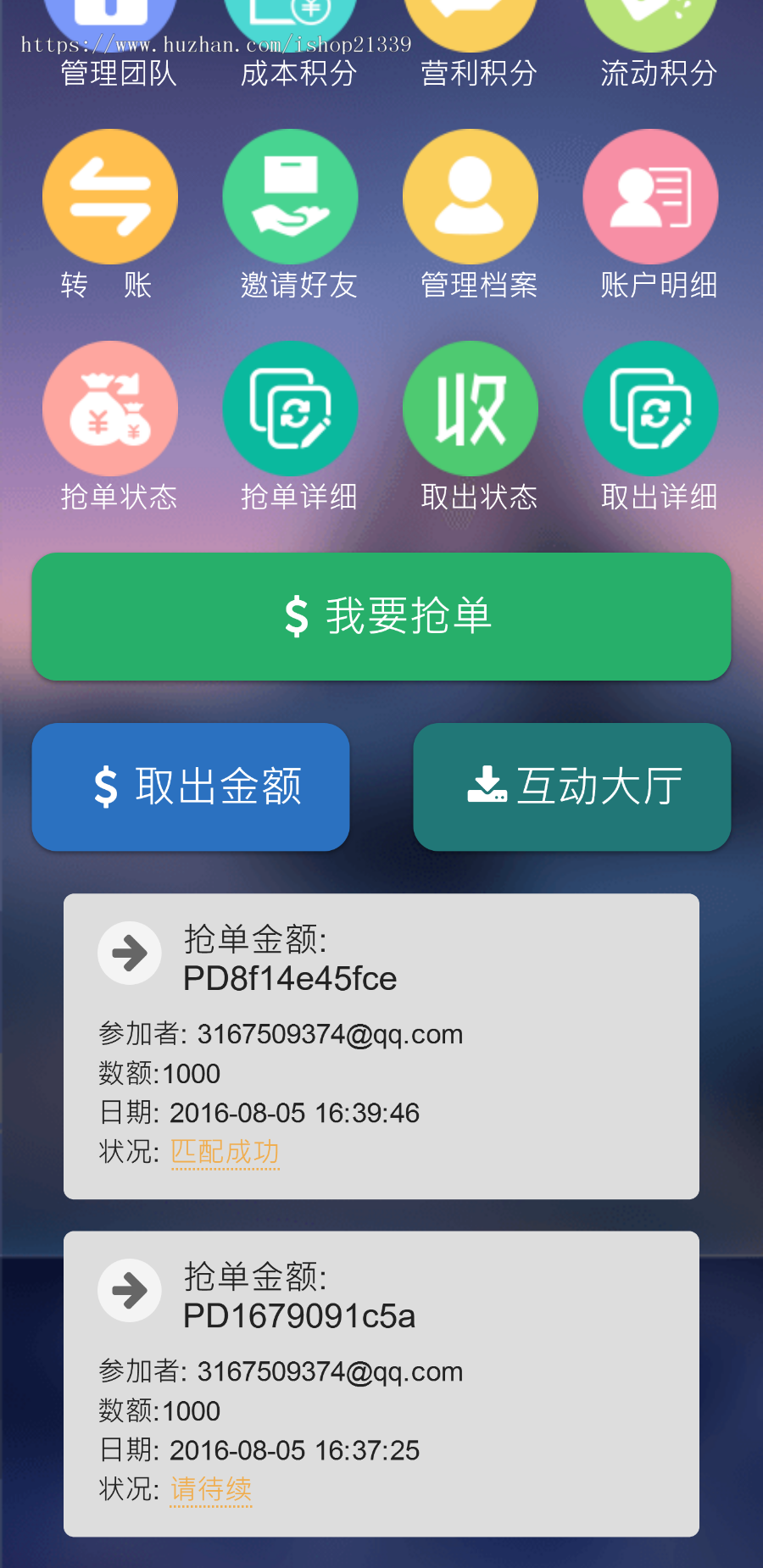This screenshot has height=1568, width=763.
Task: Click the 匹配成功 status link
Action: [226, 1153]
